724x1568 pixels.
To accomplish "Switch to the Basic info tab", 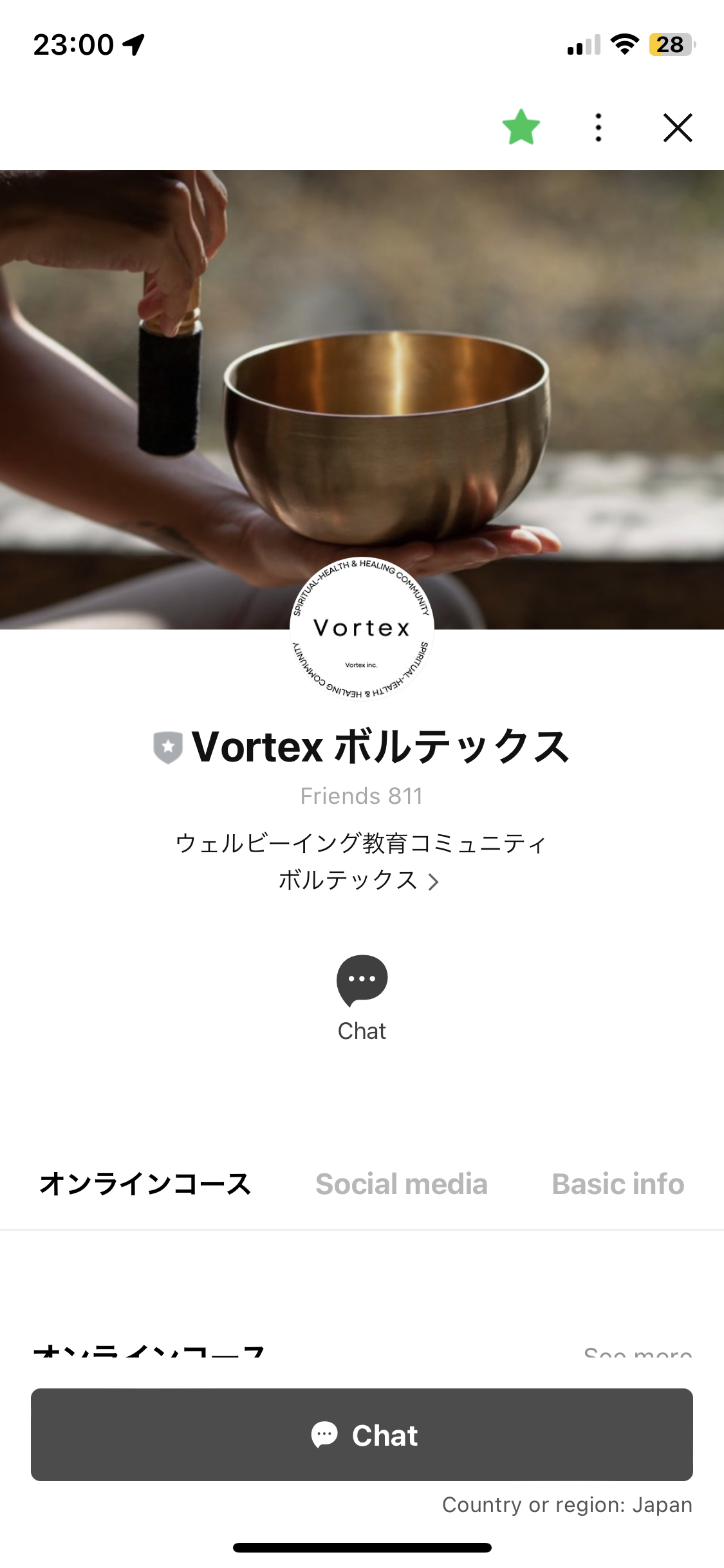I will [x=617, y=1184].
